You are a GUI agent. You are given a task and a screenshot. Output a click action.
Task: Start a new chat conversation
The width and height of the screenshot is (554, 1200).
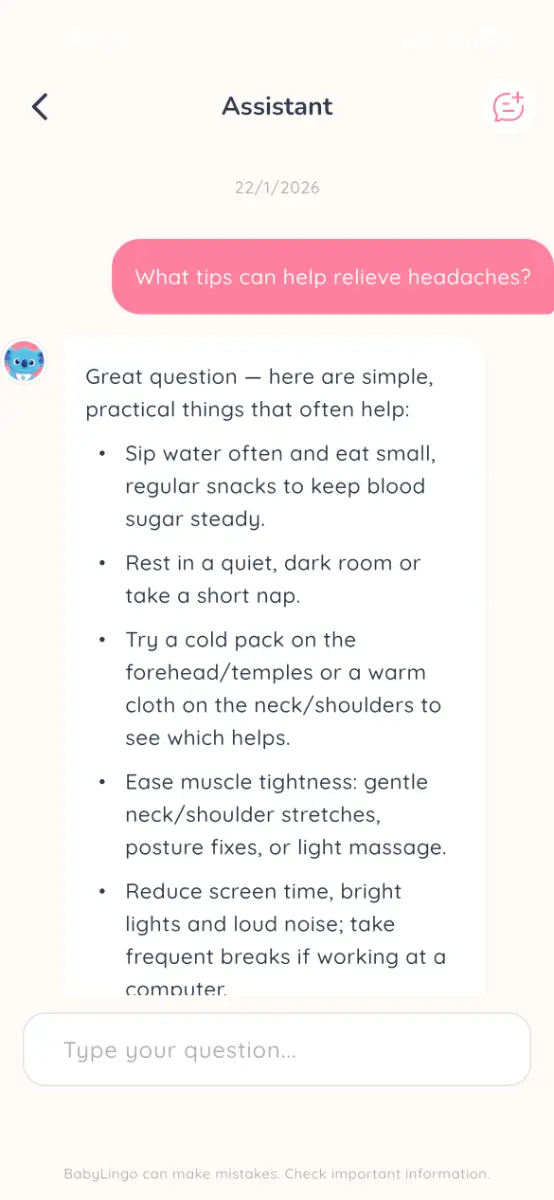[x=508, y=107]
